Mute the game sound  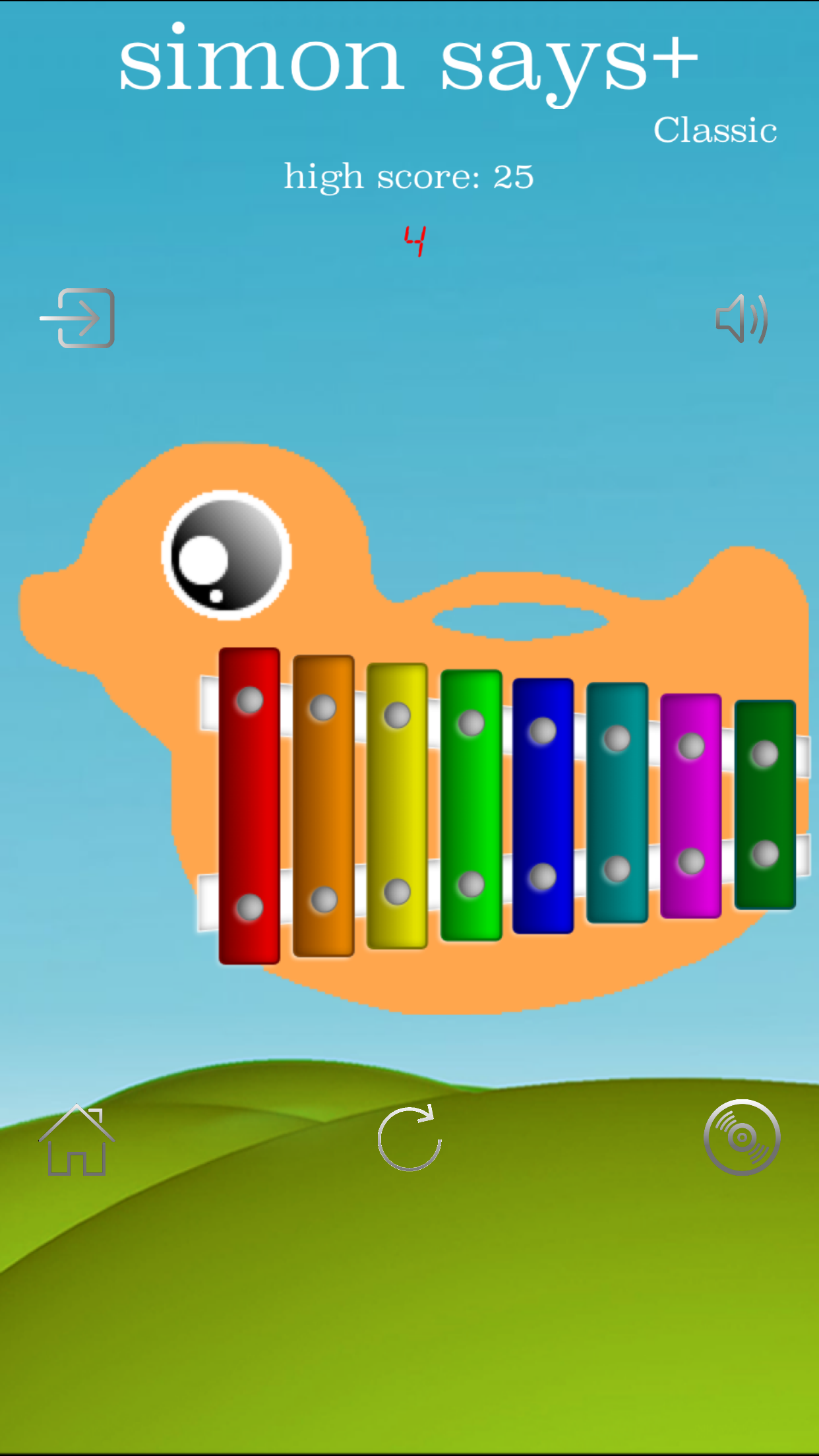[742, 319]
